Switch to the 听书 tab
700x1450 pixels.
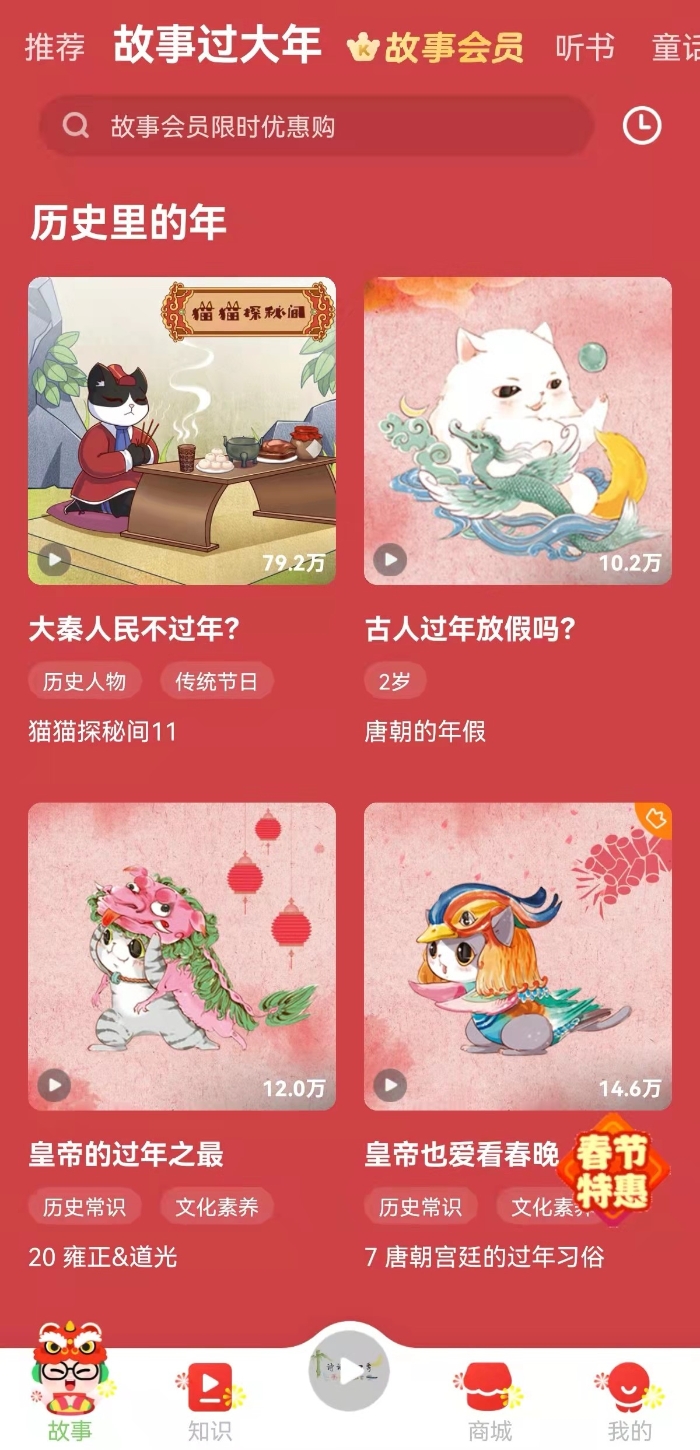point(585,47)
